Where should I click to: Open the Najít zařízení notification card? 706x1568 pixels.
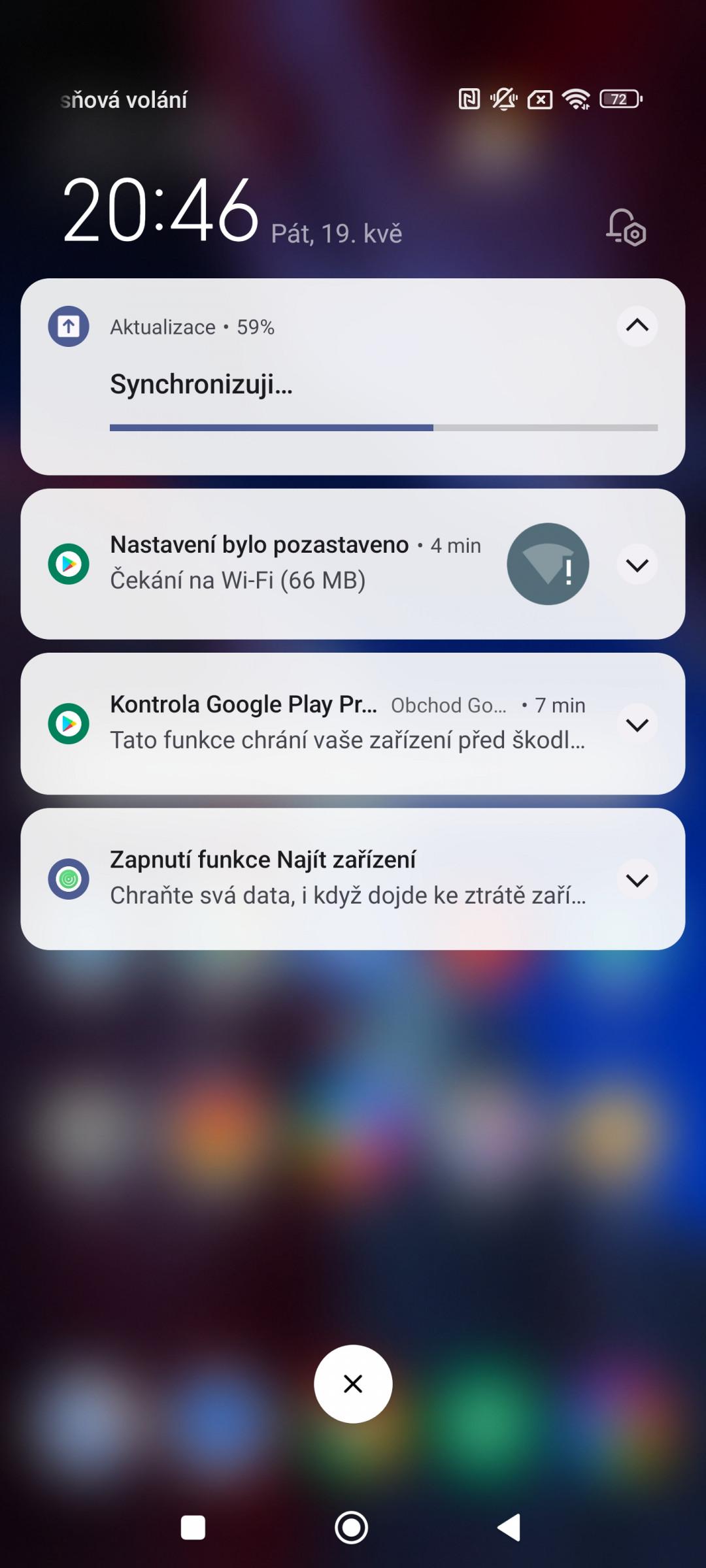353,879
